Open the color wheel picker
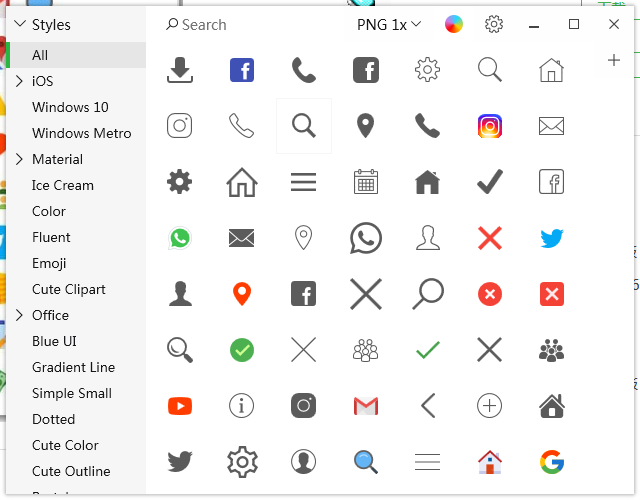This screenshot has height=500, width=640. pos(454,25)
